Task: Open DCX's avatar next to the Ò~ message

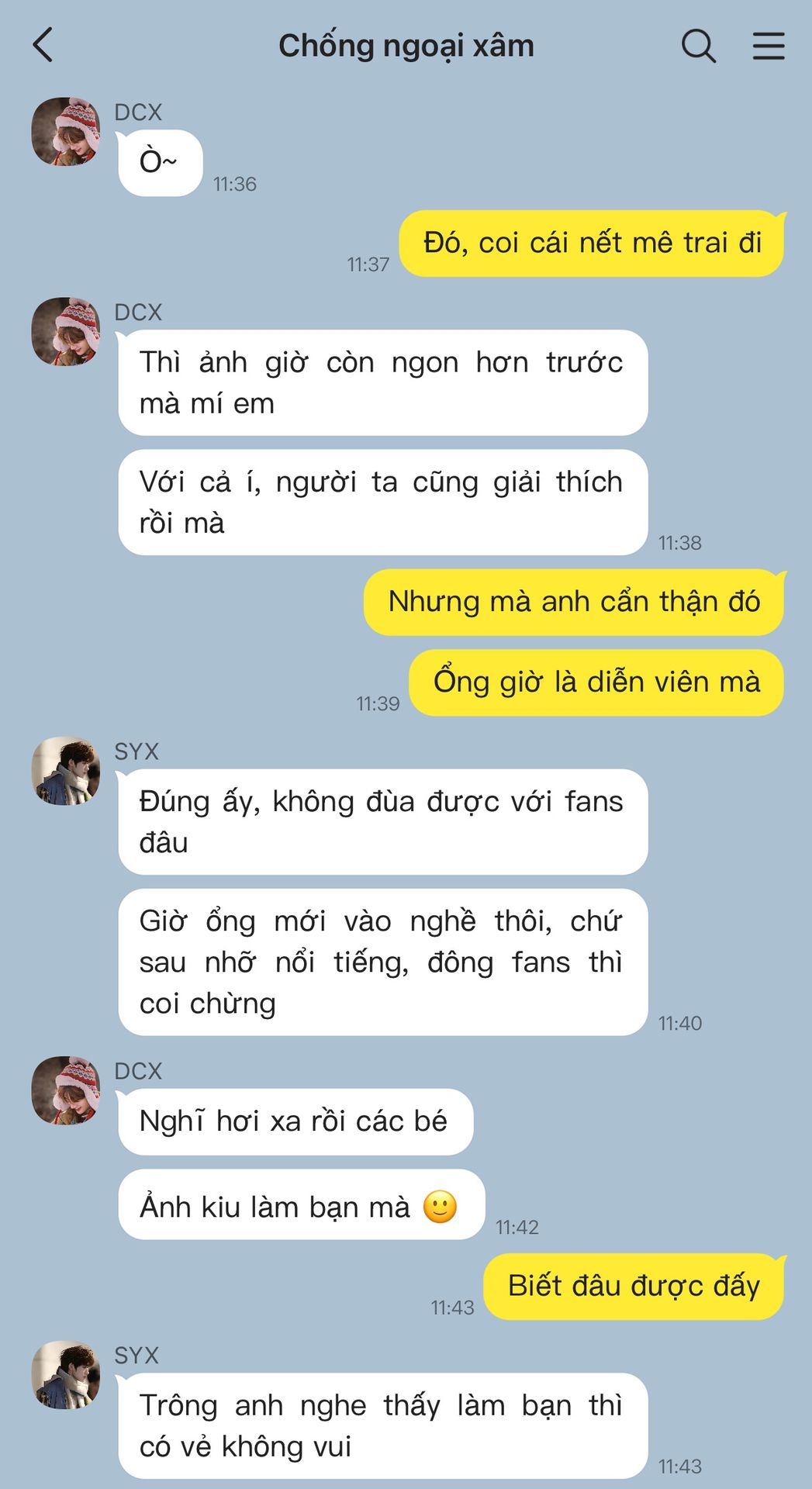Action: (66, 132)
